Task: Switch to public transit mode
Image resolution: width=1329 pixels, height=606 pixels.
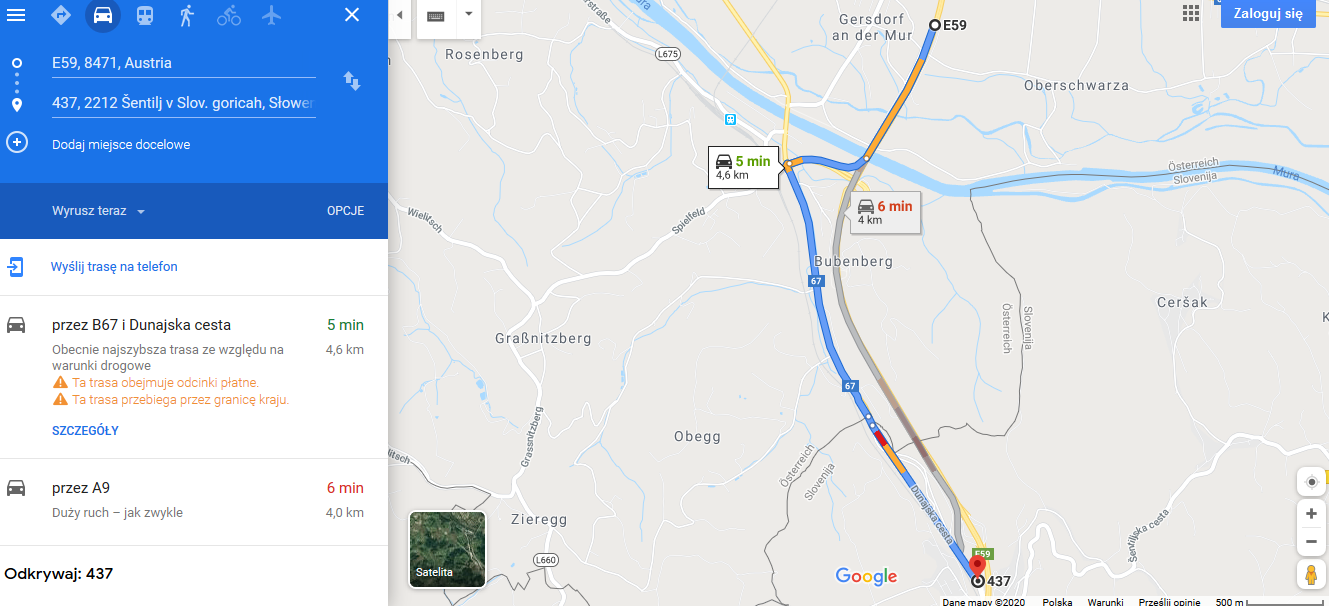Action: pyautogui.click(x=145, y=15)
